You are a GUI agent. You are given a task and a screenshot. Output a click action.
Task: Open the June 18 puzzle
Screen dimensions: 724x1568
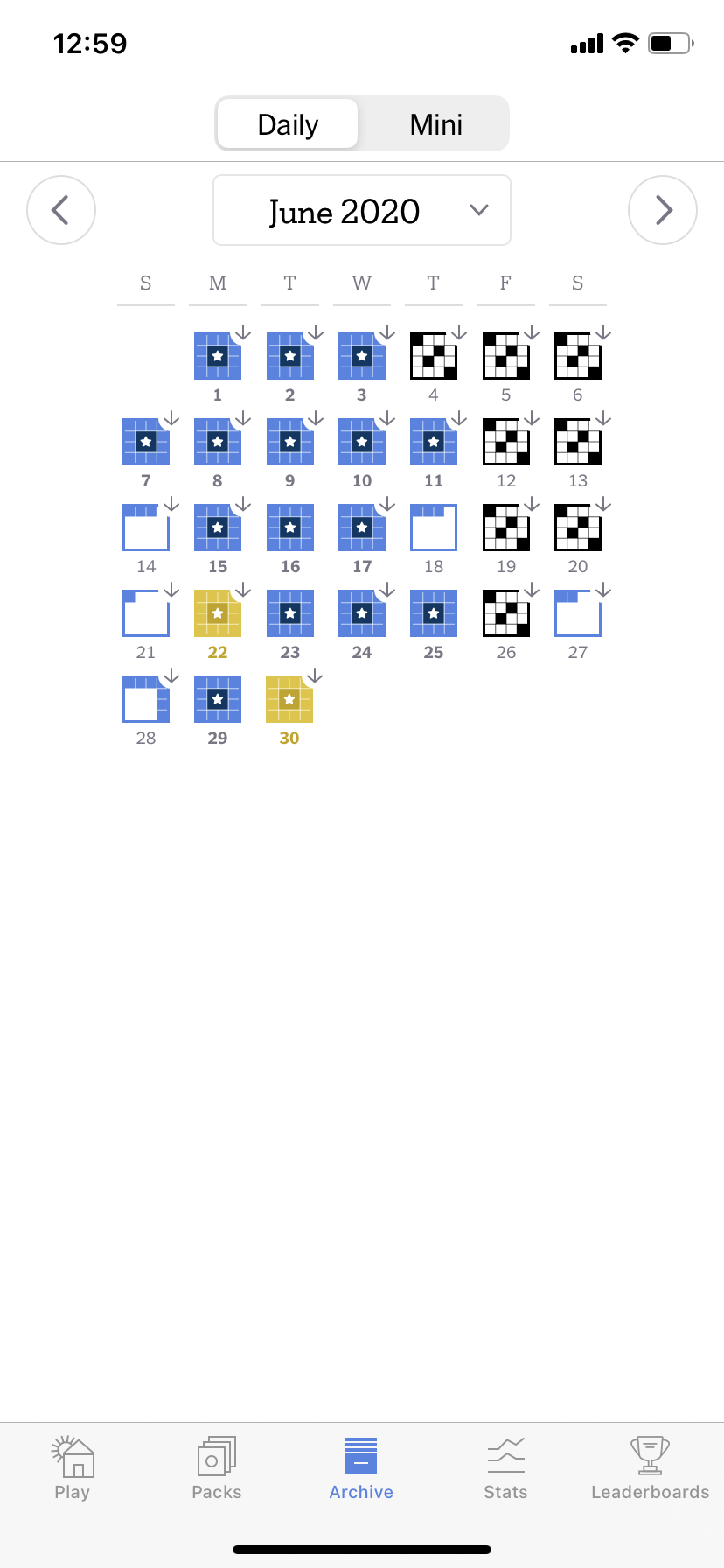click(434, 528)
